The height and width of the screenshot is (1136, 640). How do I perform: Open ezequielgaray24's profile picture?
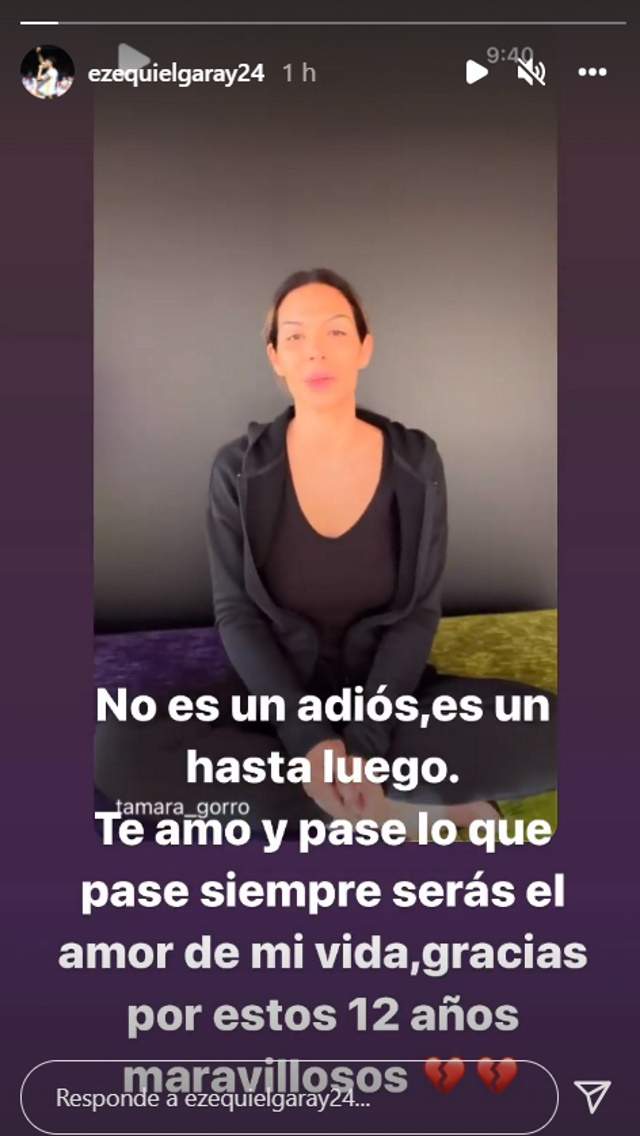pos(47,72)
